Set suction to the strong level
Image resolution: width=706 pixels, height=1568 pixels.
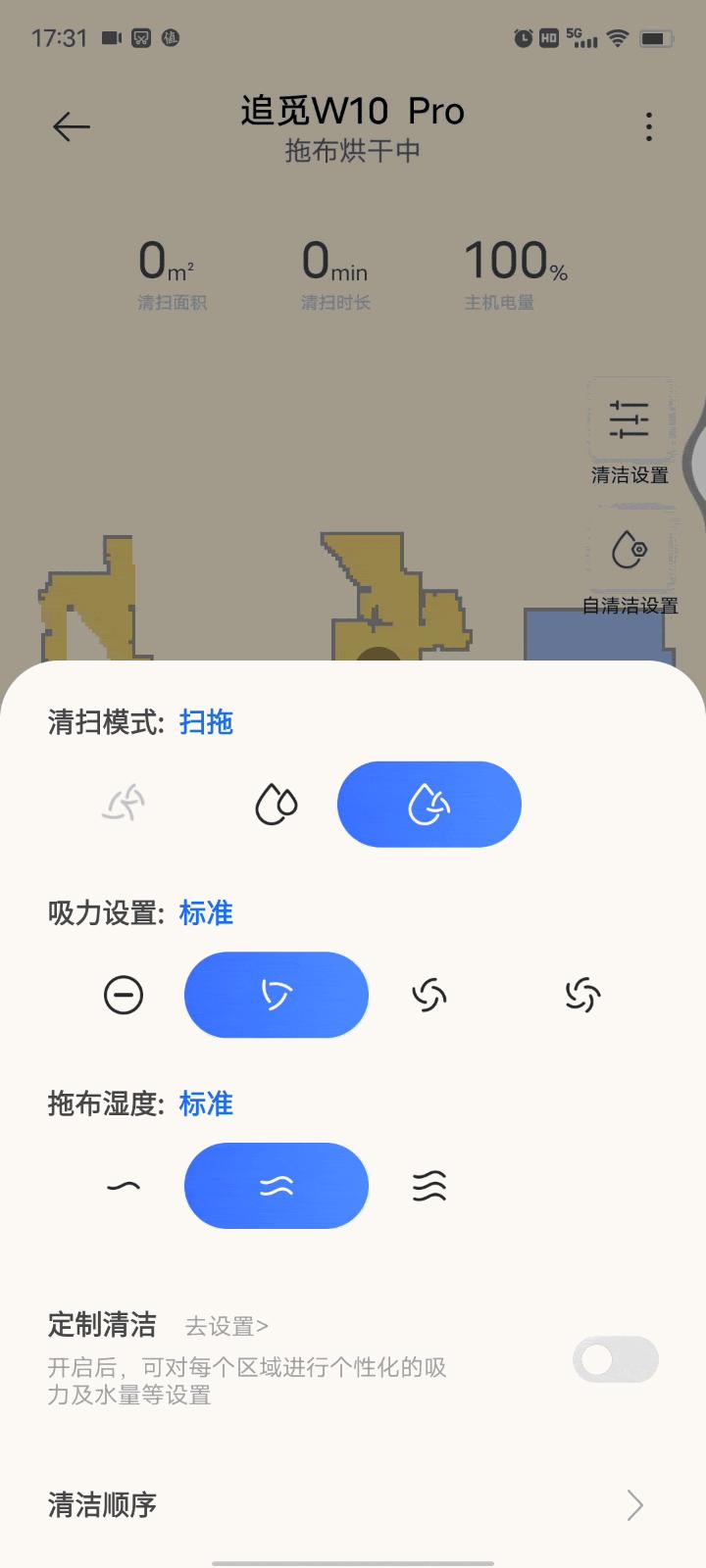click(429, 996)
